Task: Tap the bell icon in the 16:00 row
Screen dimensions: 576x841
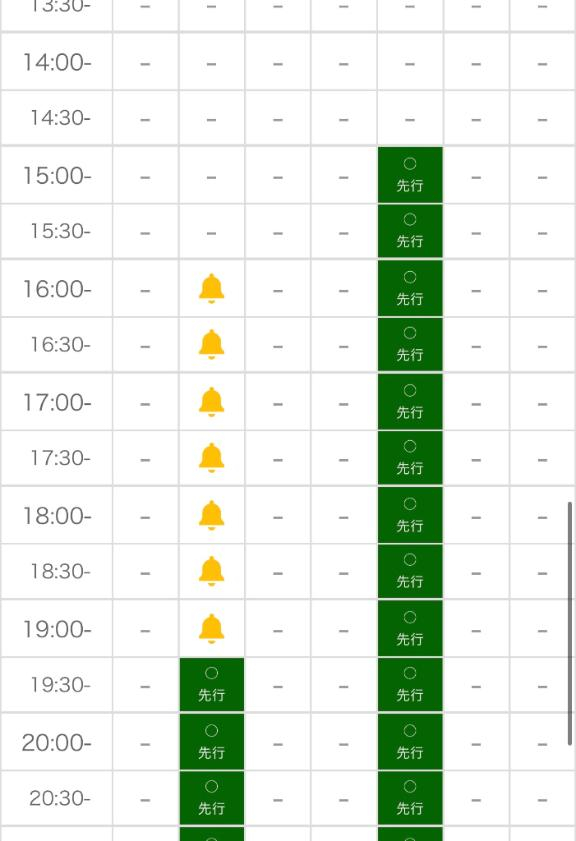Action: click(211, 289)
